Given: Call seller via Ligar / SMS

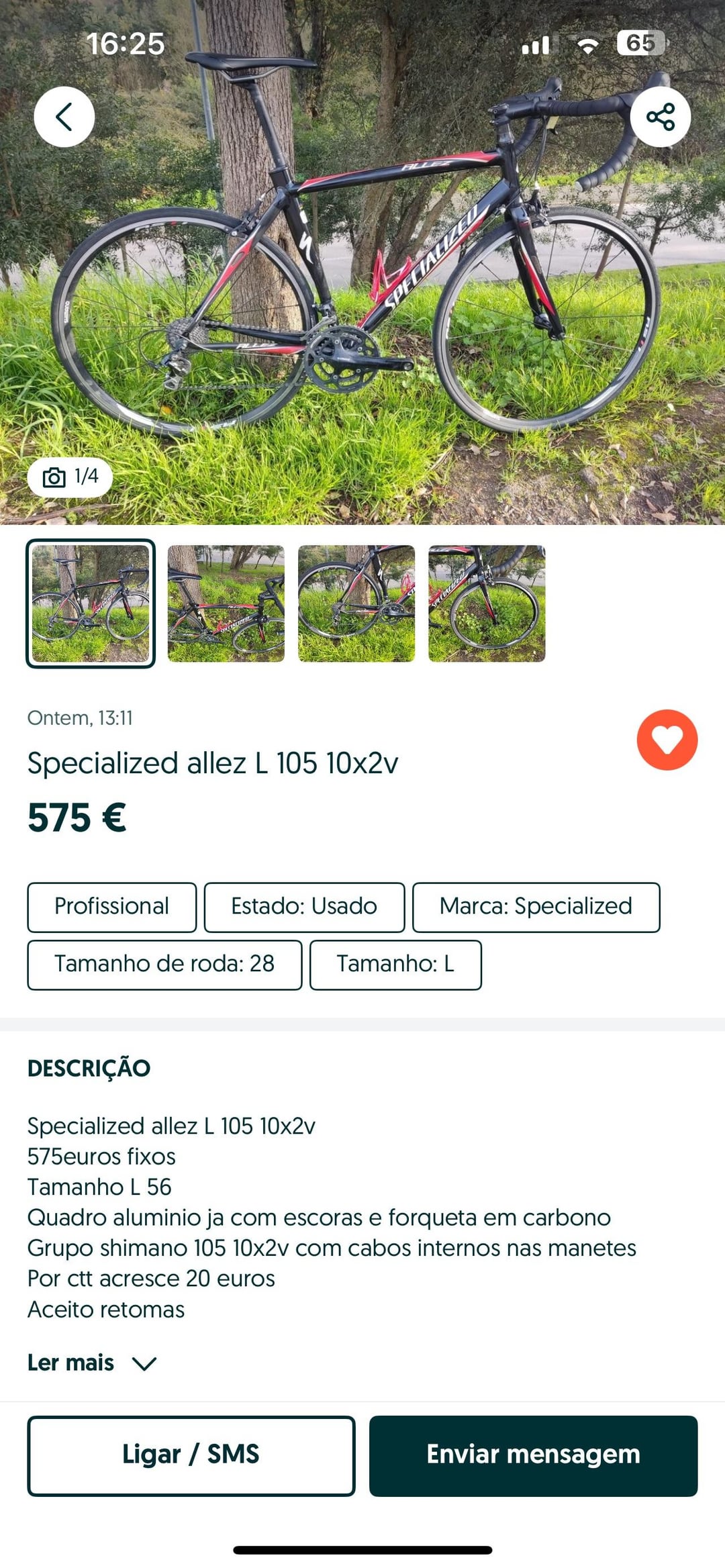Looking at the screenshot, I should pyautogui.click(x=191, y=1455).
